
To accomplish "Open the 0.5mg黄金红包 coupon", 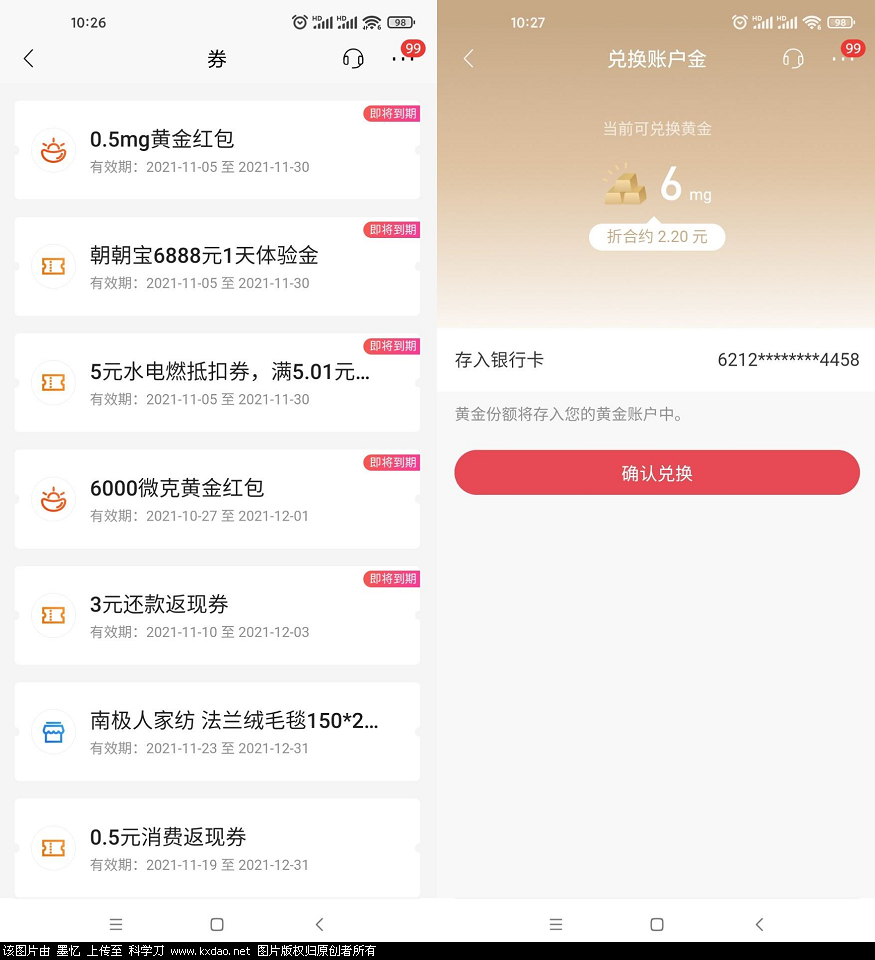I will click(x=217, y=151).
